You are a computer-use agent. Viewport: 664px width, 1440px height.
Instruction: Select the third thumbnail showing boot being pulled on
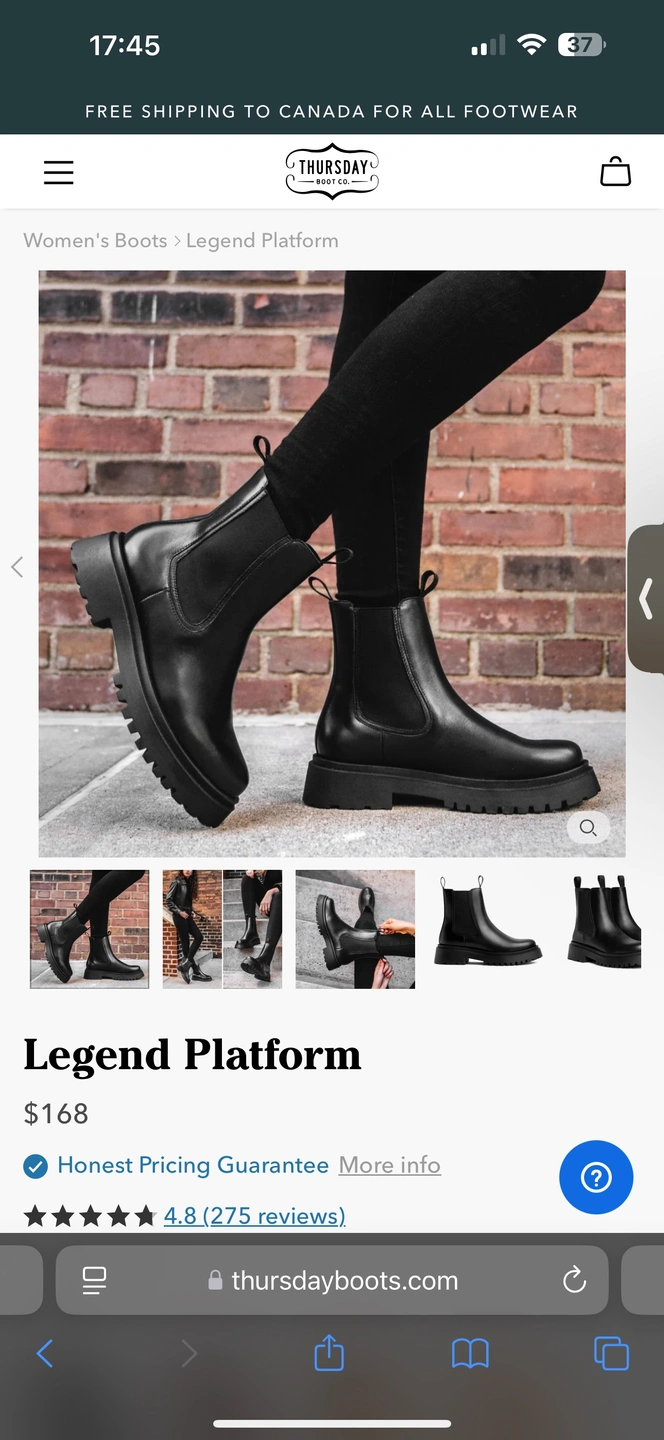click(x=355, y=929)
